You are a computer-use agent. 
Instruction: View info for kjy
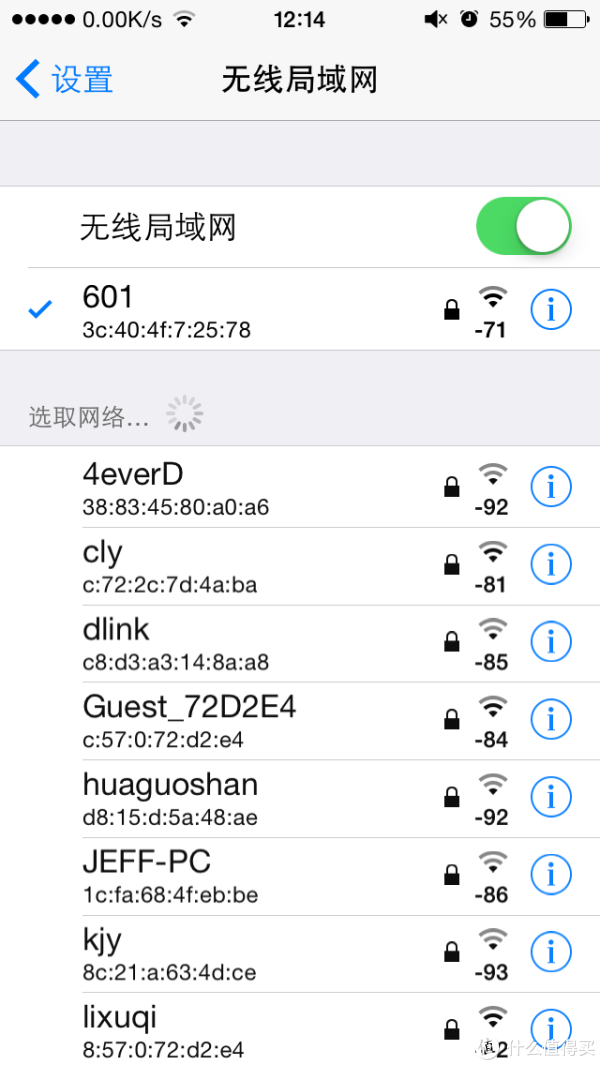coord(550,952)
